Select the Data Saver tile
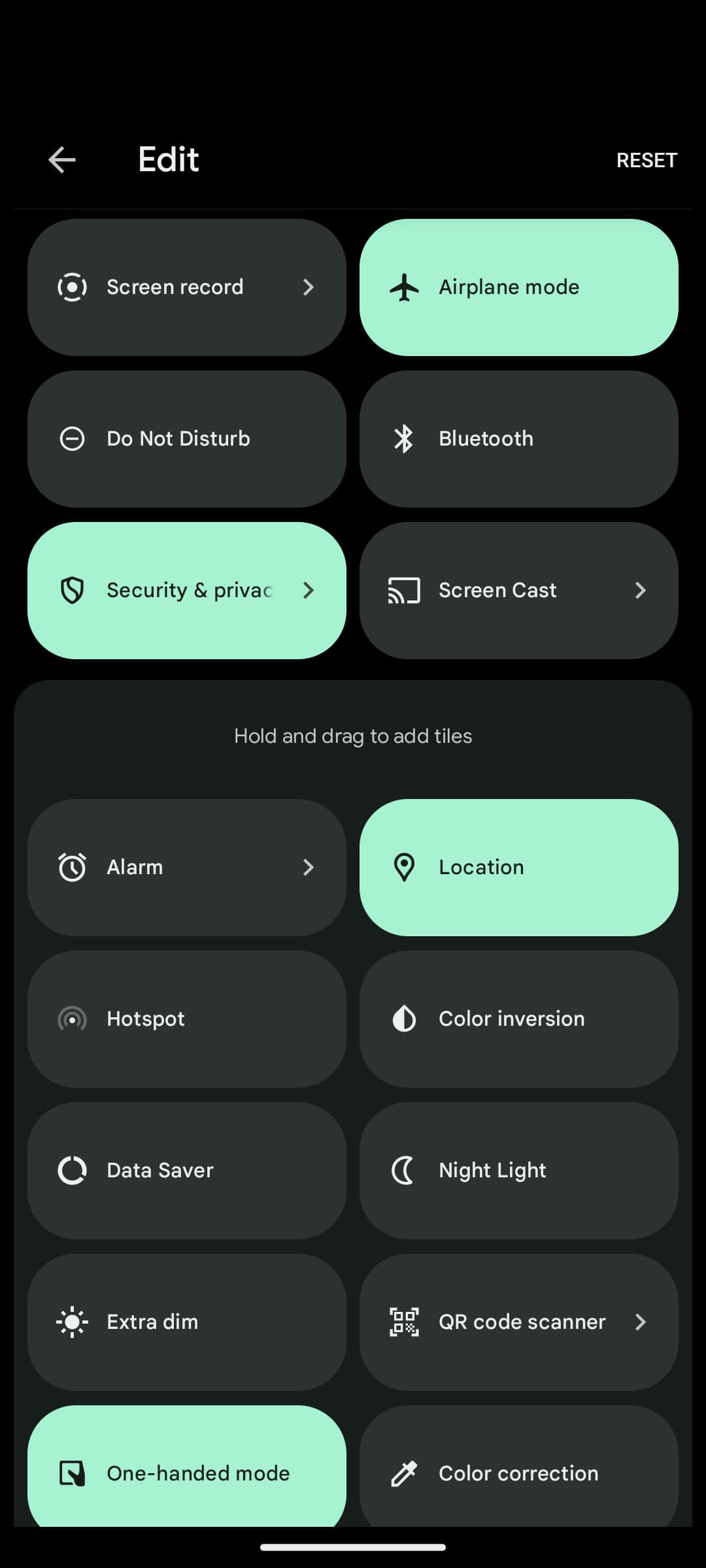The image size is (706, 1568). coord(187,1171)
